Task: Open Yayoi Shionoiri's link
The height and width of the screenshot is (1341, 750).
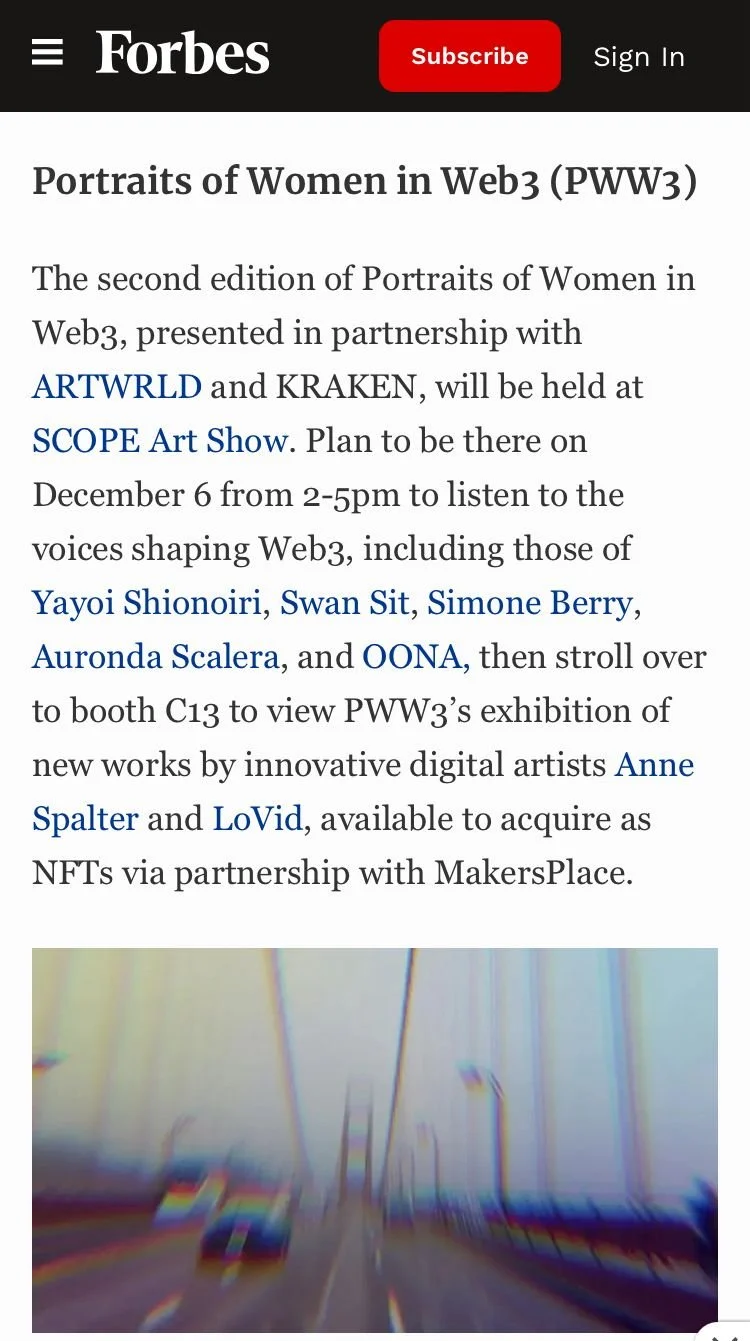Action: [146, 603]
